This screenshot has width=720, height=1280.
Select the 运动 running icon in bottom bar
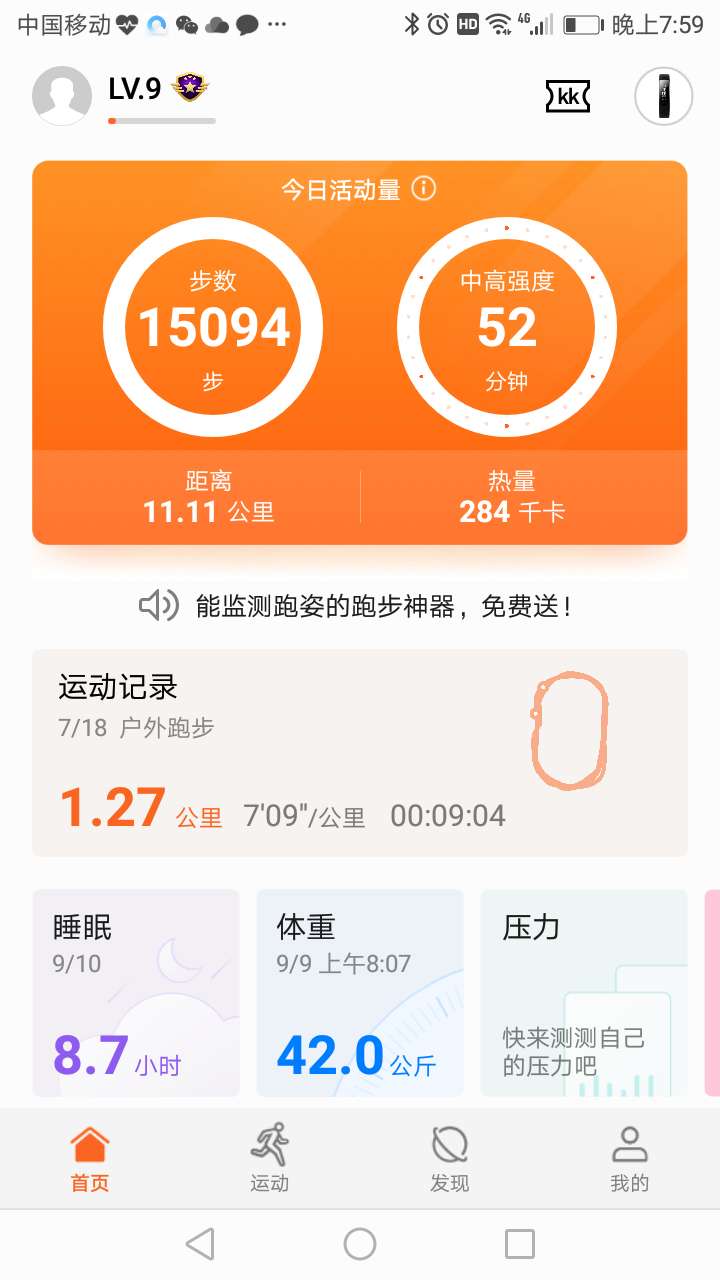tap(269, 1158)
